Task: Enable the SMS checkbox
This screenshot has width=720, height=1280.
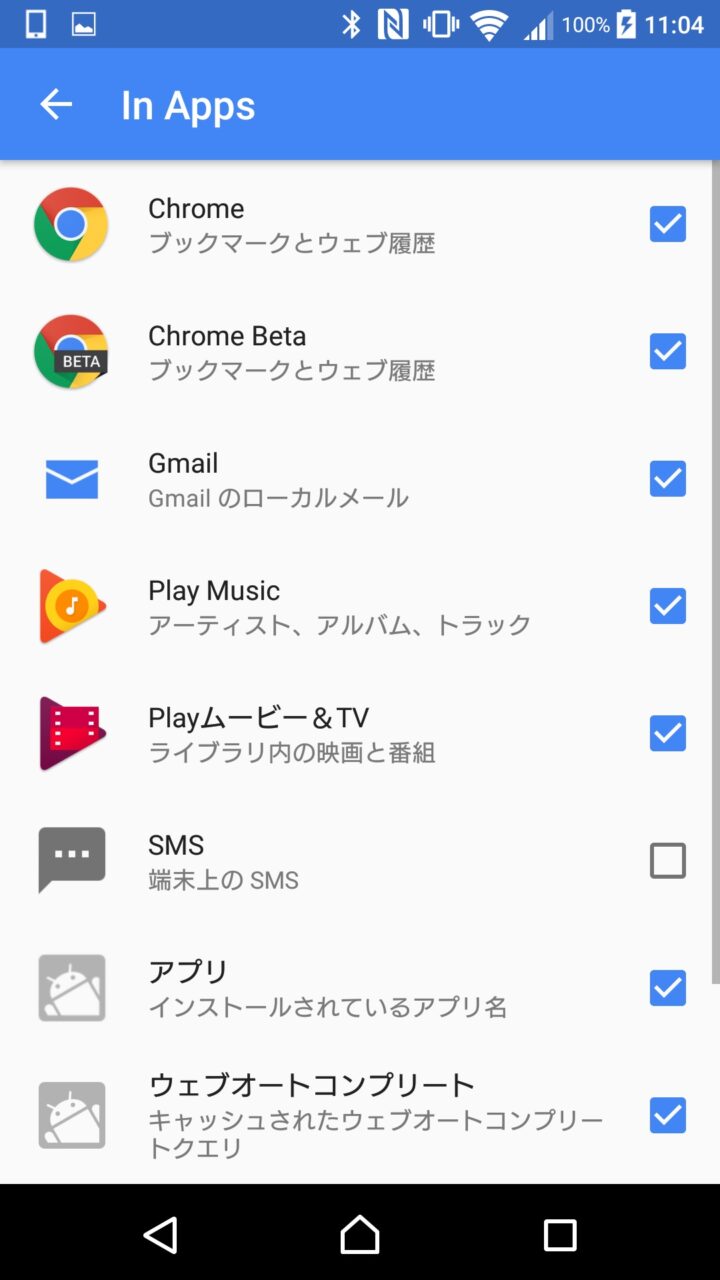Action: (667, 860)
